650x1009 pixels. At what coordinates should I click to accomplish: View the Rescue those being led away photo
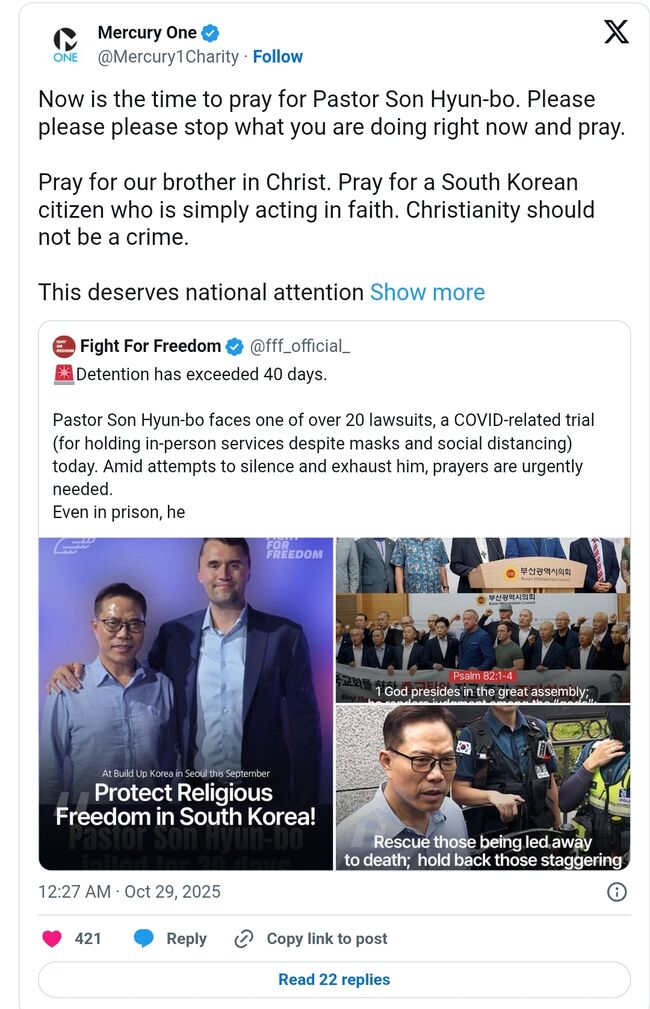coord(483,788)
